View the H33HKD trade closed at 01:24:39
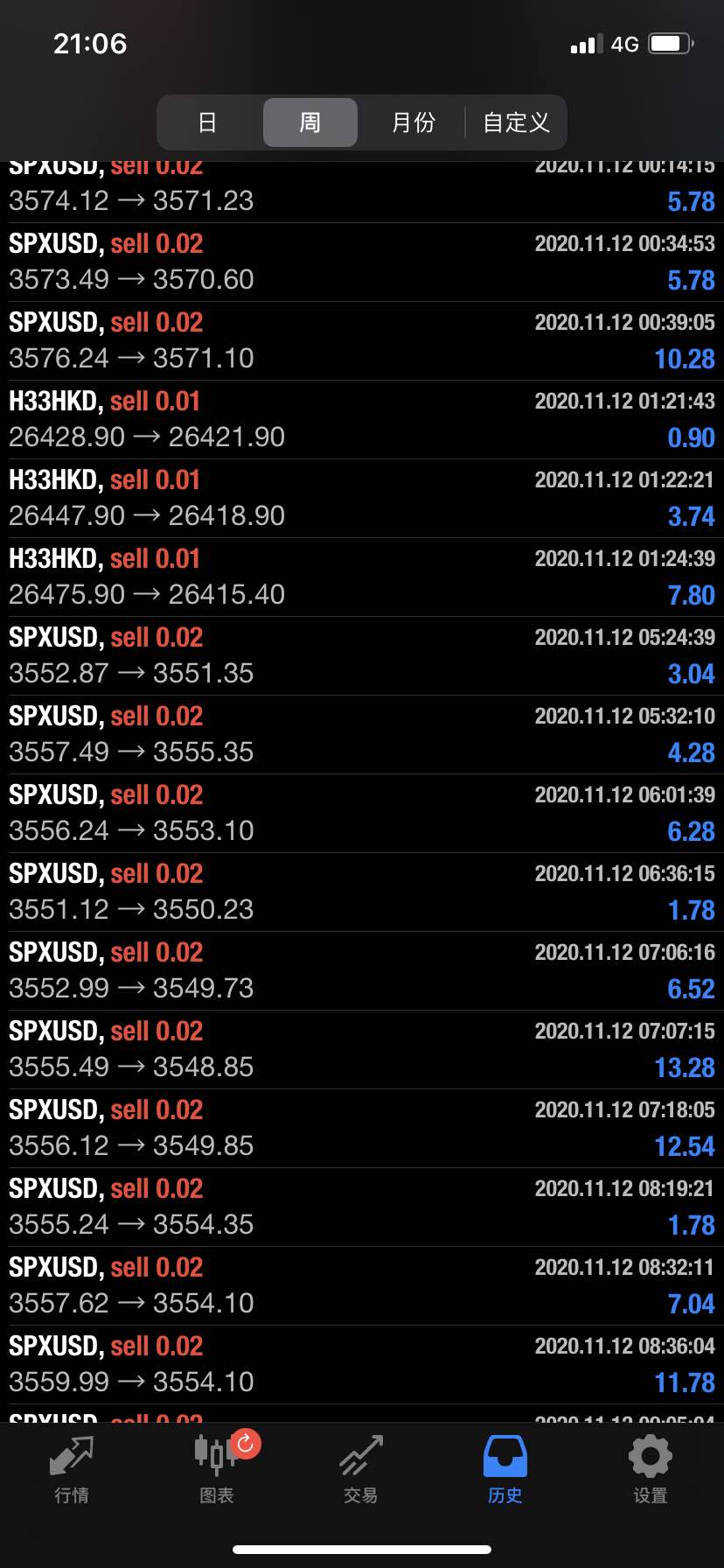724x1568 pixels. pos(362,577)
